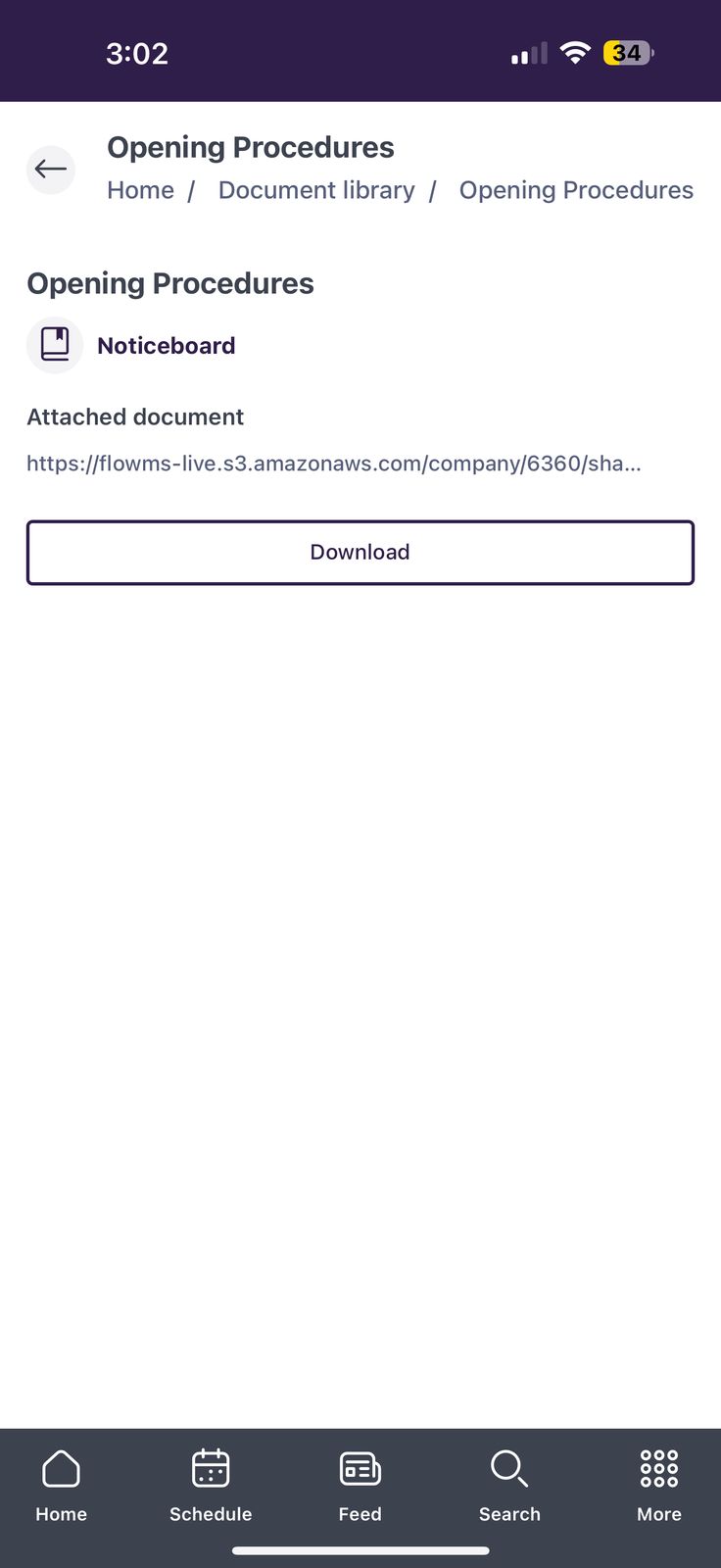Open the Search tab

click(509, 1486)
